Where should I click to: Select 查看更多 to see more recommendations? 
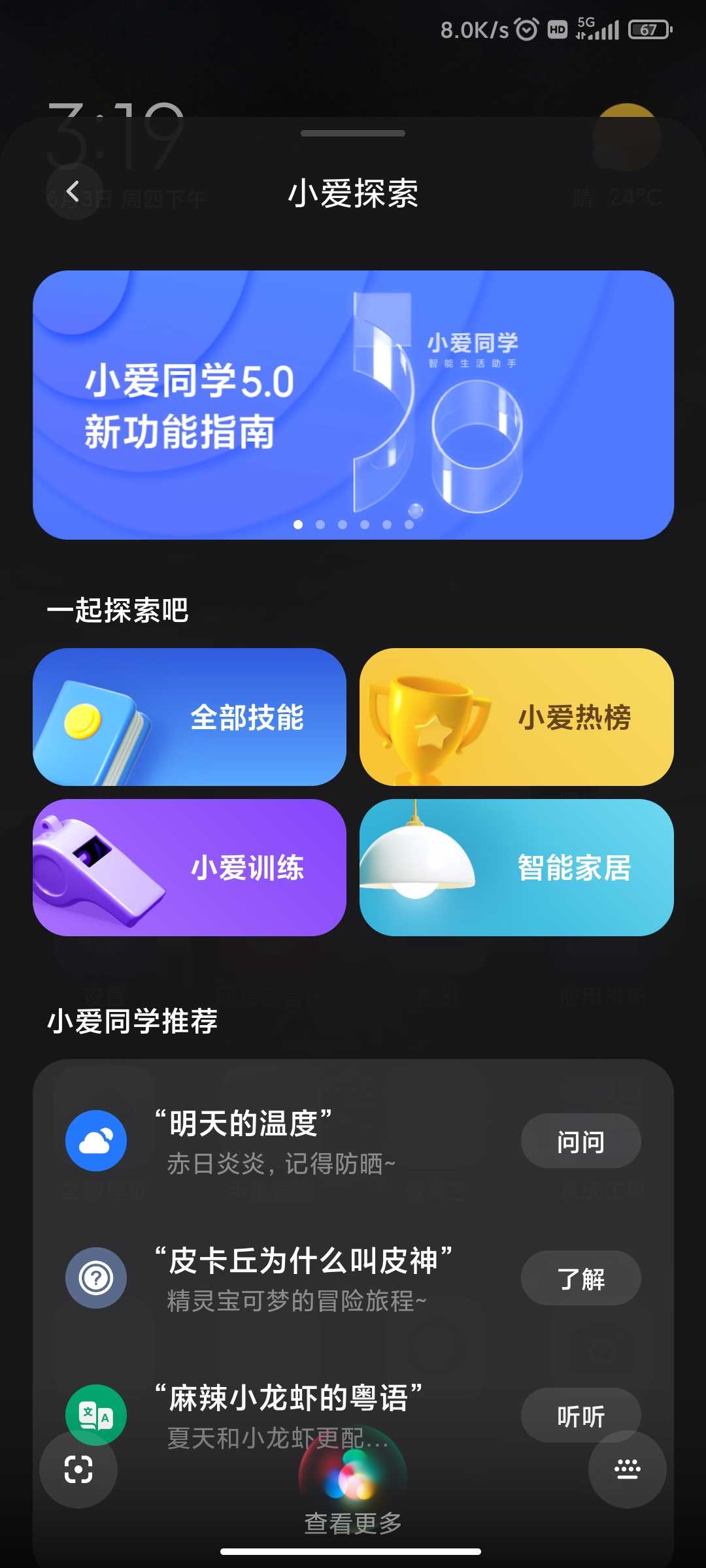pyautogui.click(x=353, y=1523)
